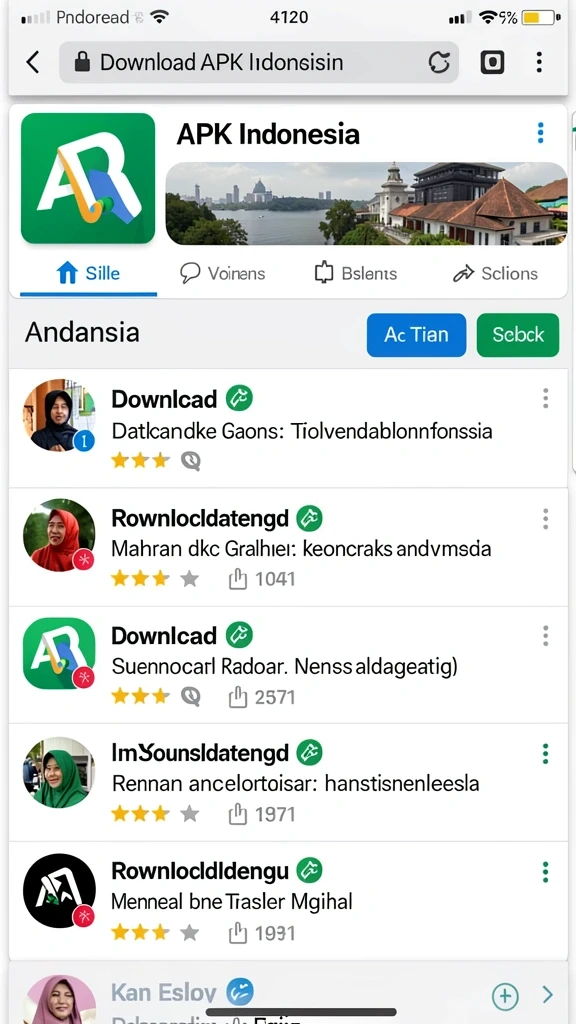Open the browser overflow menu

click(x=539, y=63)
